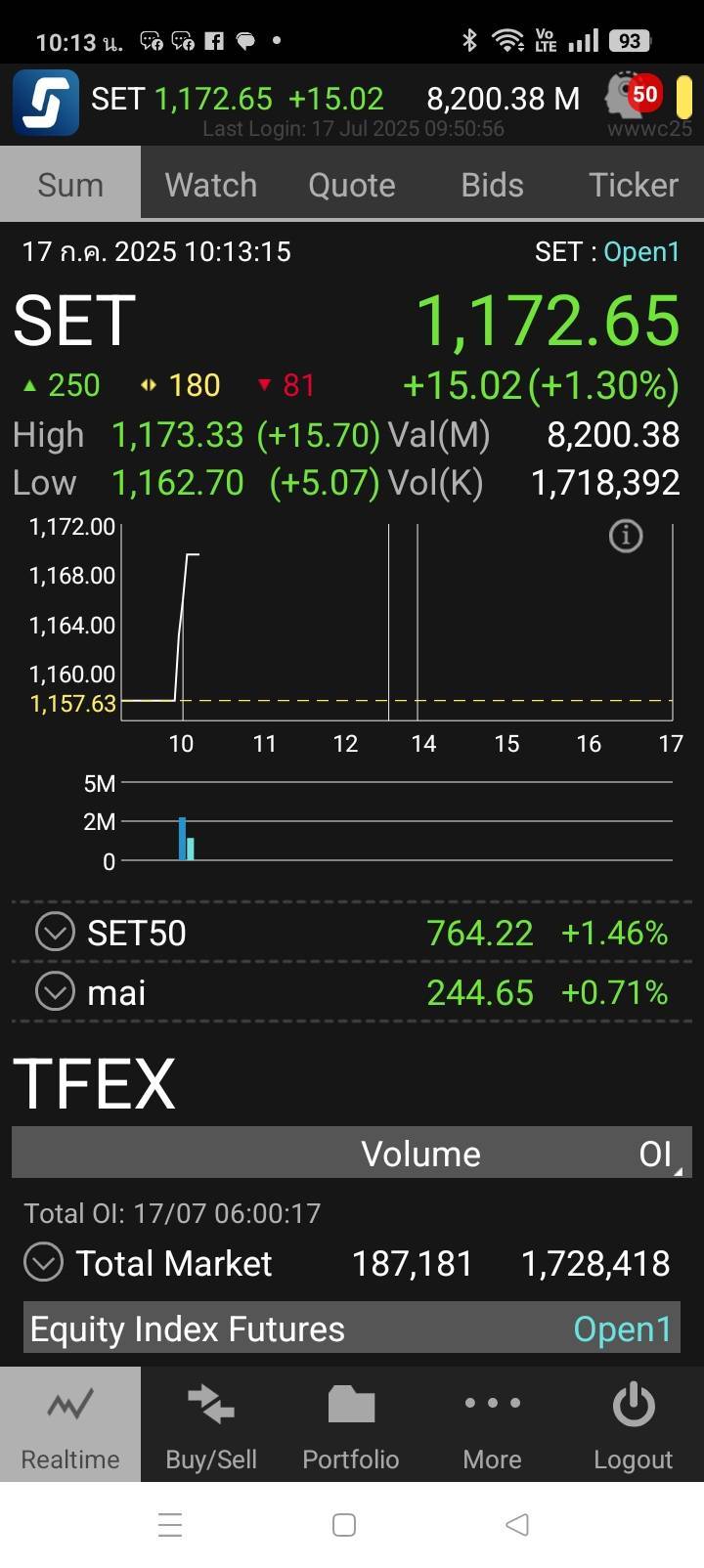Open the Quote tab
Viewport: 704px width, 1568px height.
[x=352, y=185]
